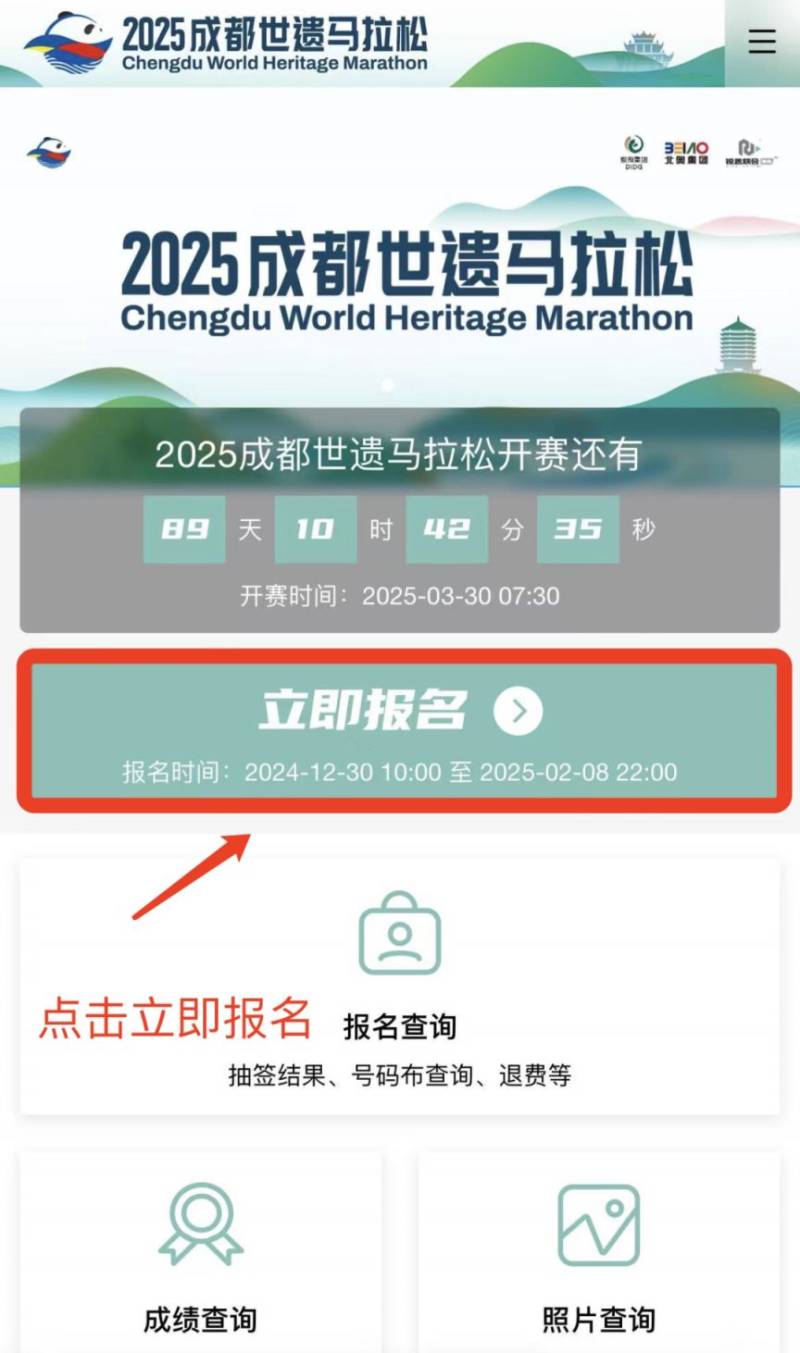Image resolution: width=800 pixels, height=1353 pixels.
Task: Click the arrow icon inside 立即报名 button
Action: click(516, 712)
